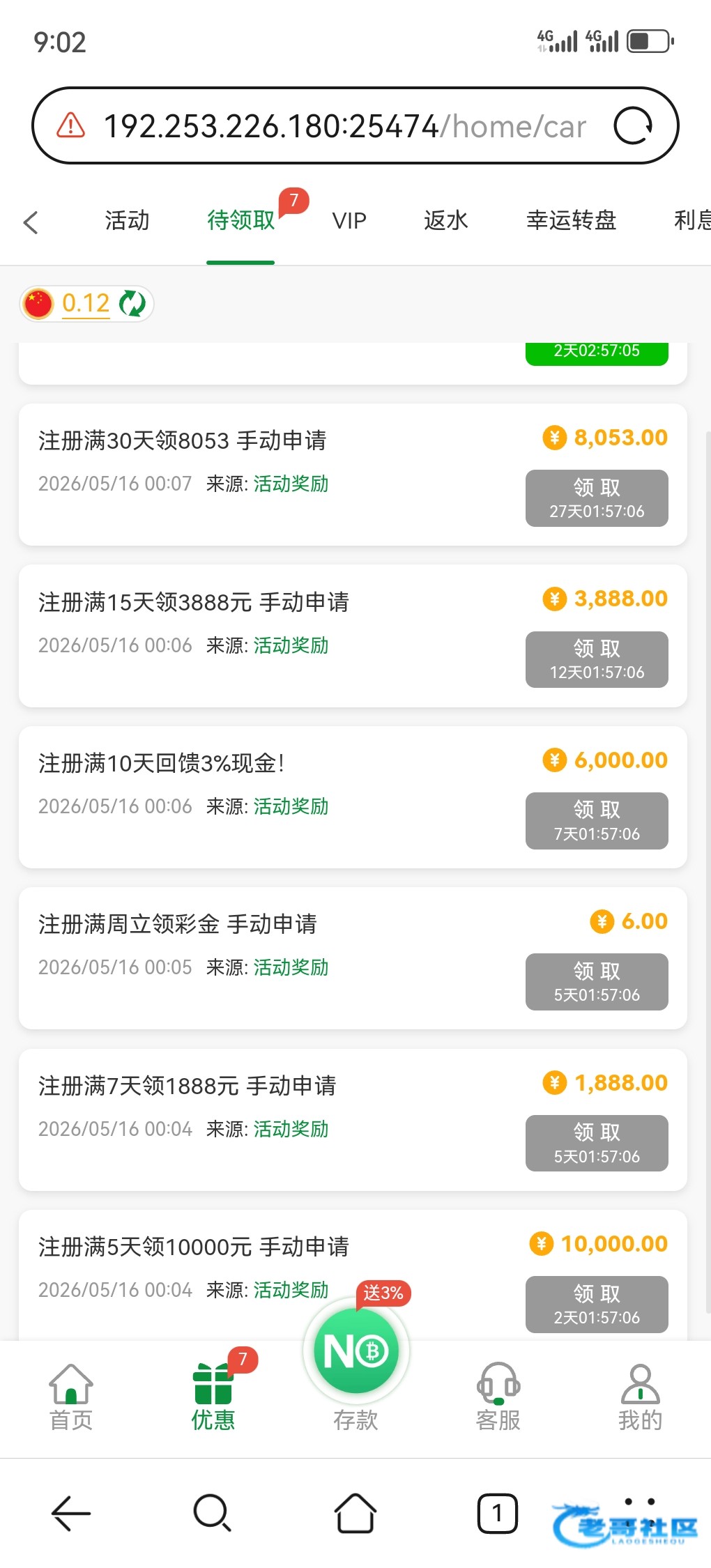Open the VIP tab
This screenshot has height=1568, width=711.
coord(349,221)
